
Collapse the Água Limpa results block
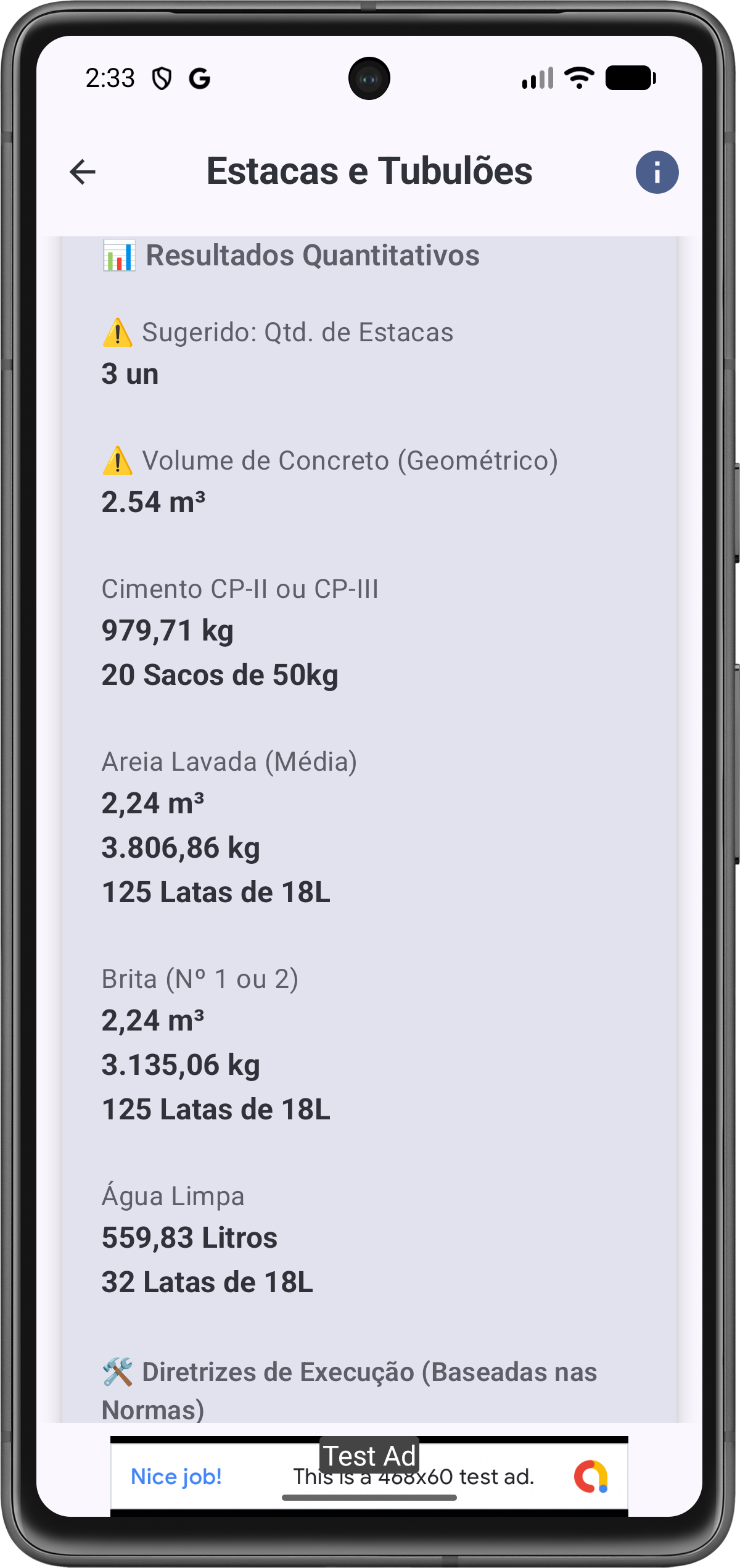pyautogui.click(x=173, y=1195)
